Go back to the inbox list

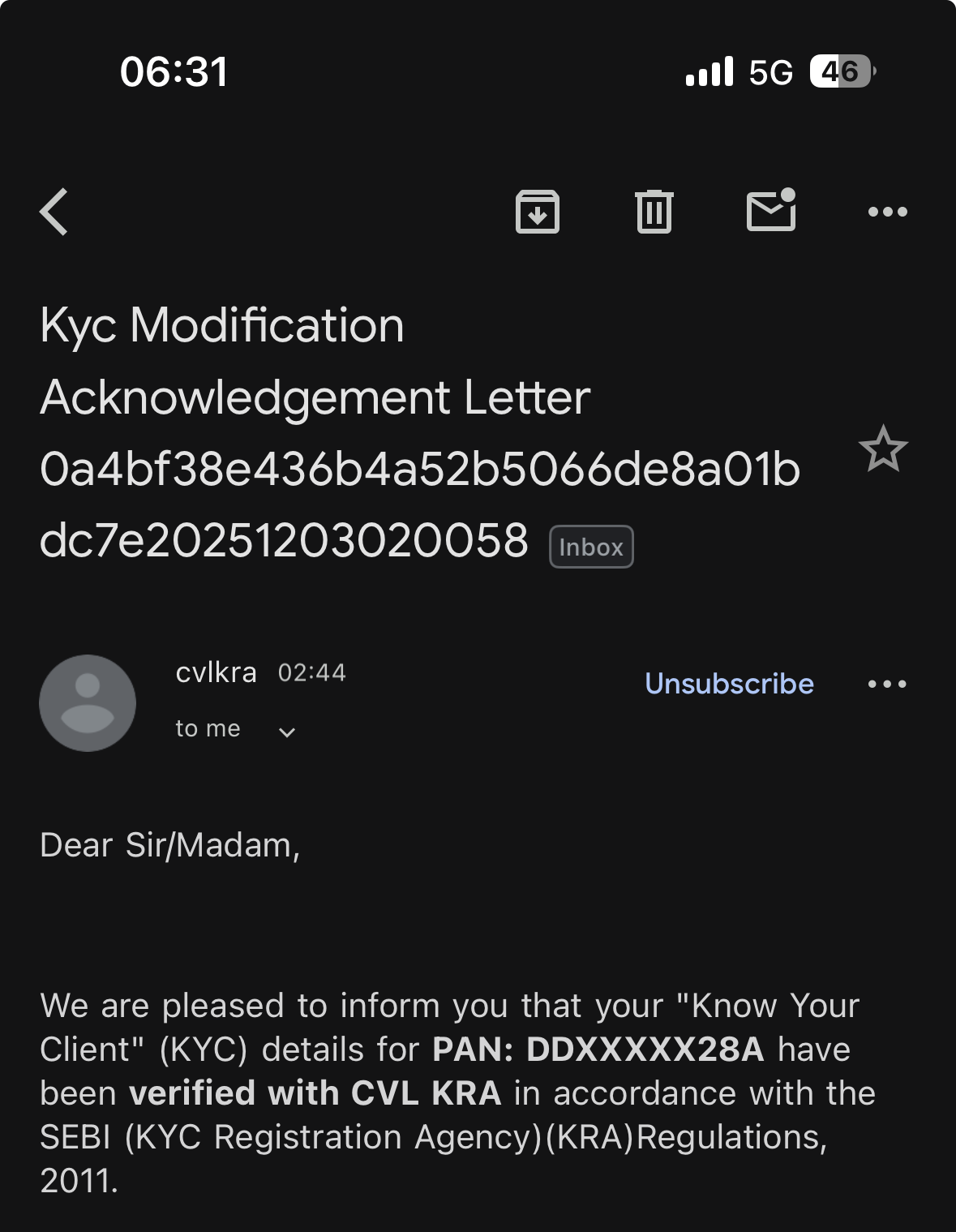point(54,212)
